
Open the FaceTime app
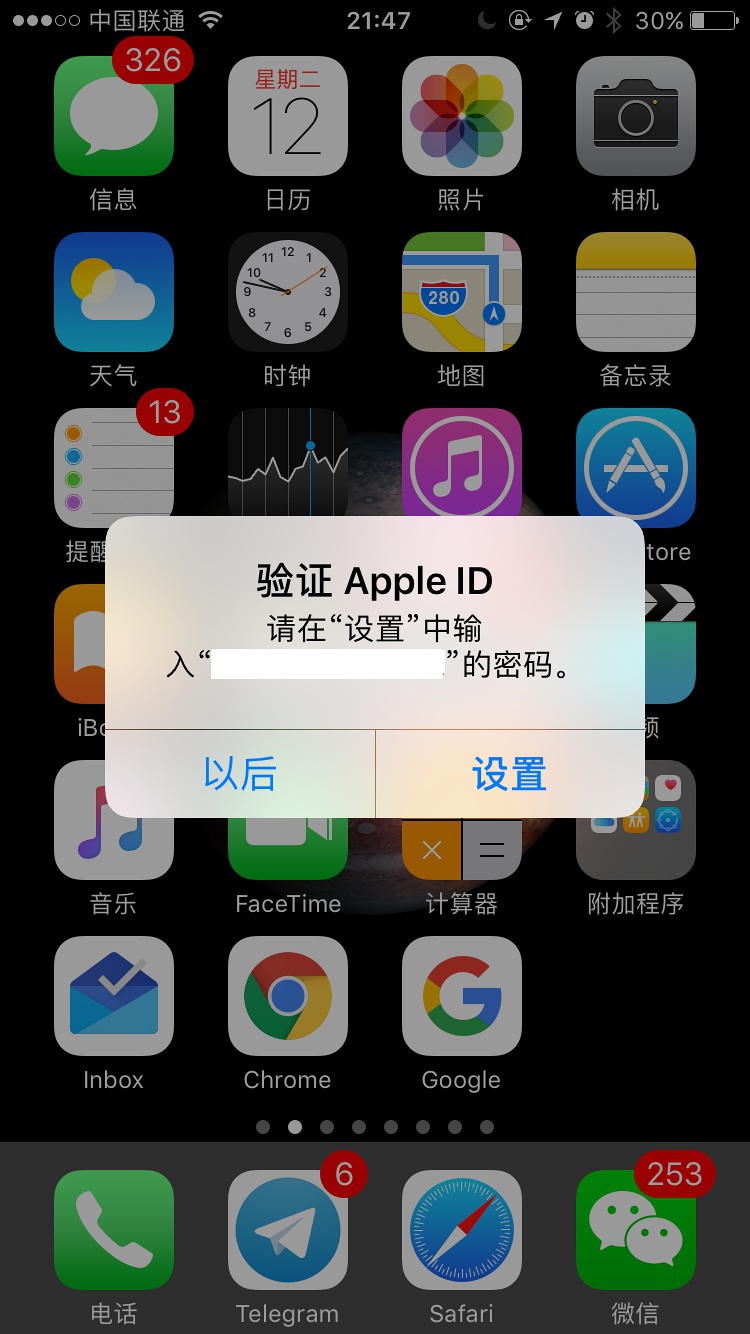pyautogui.click(x=287, y=819)
